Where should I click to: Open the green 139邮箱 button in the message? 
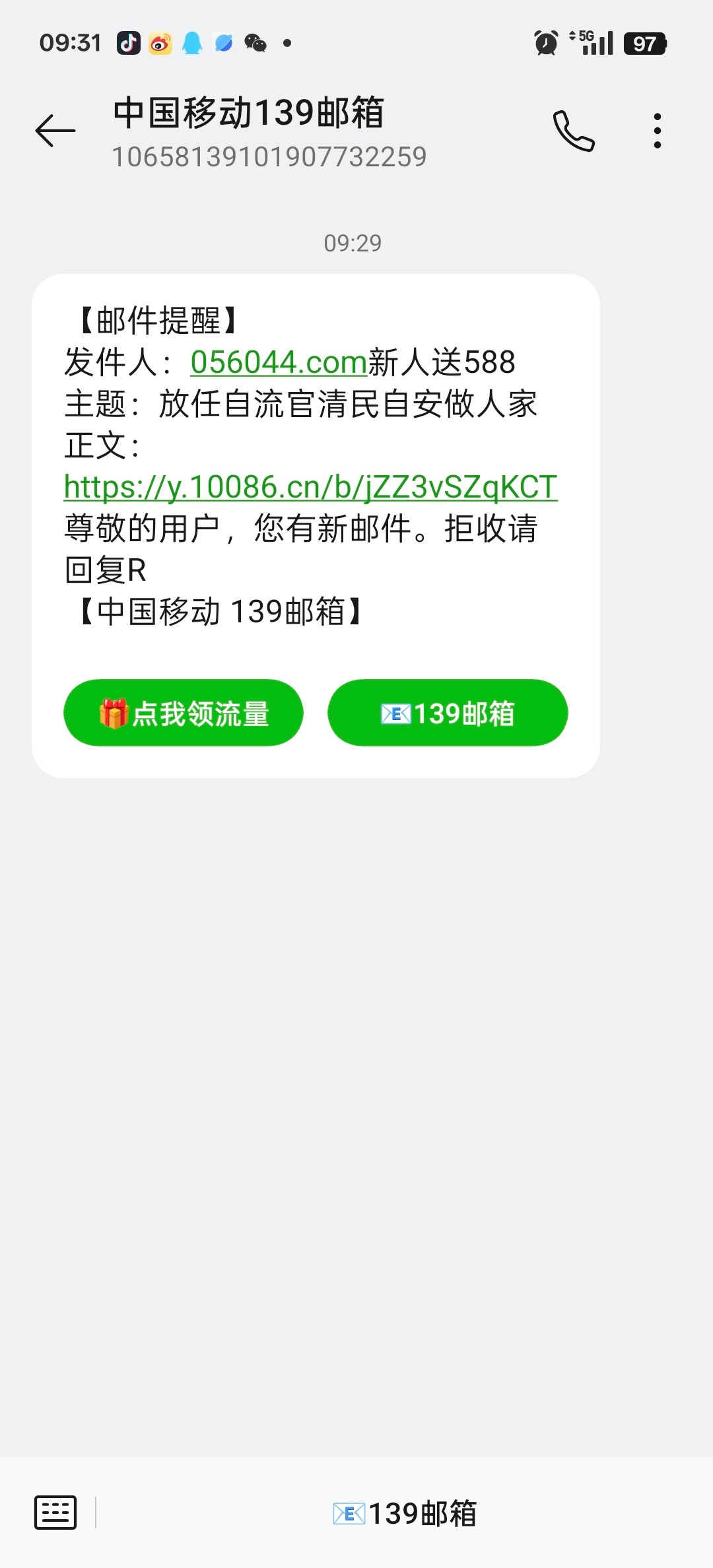(x=448, y=713)
